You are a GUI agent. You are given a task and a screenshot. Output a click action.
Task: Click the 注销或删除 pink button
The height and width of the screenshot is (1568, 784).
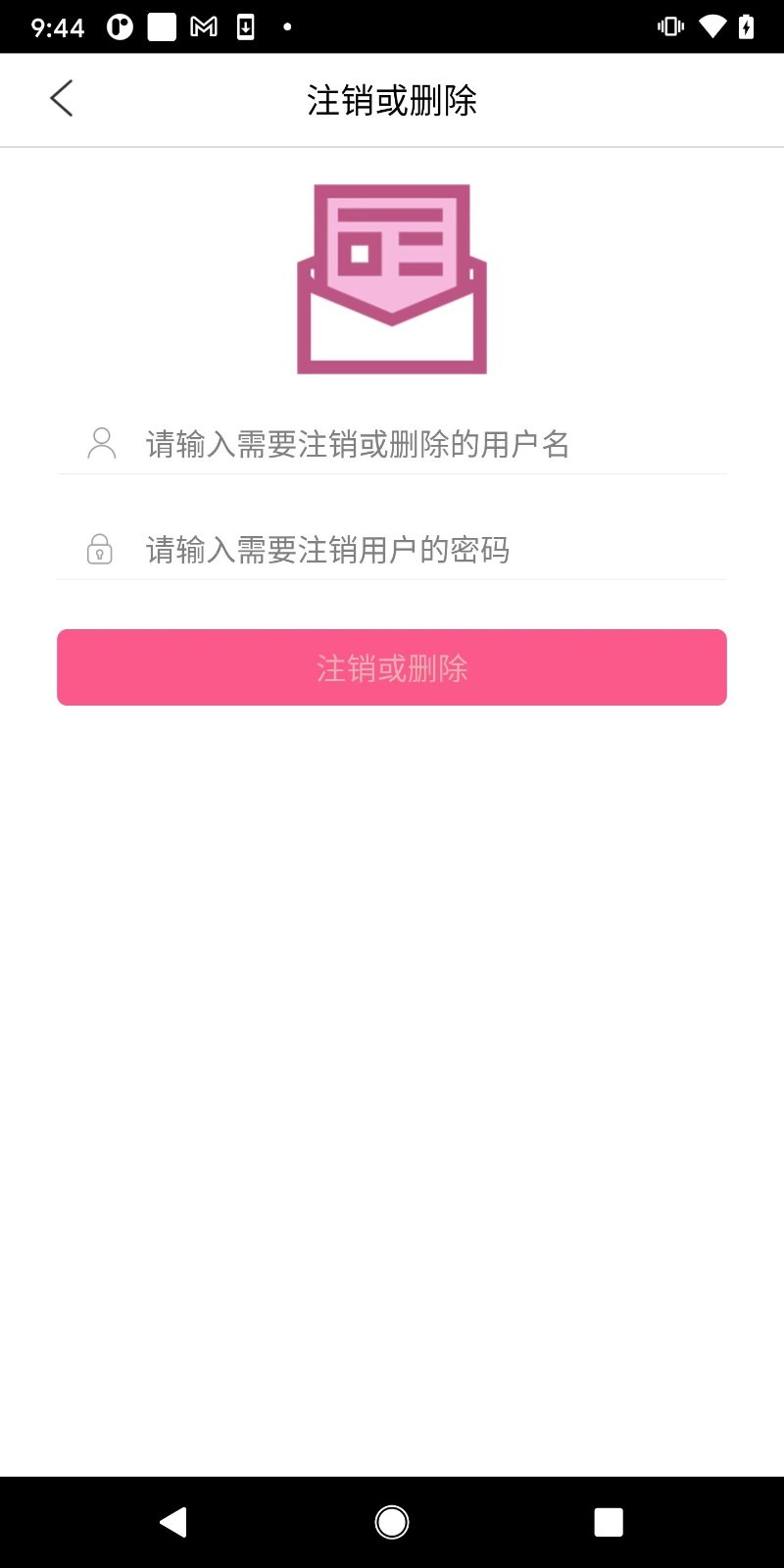(x=392, y=667)
